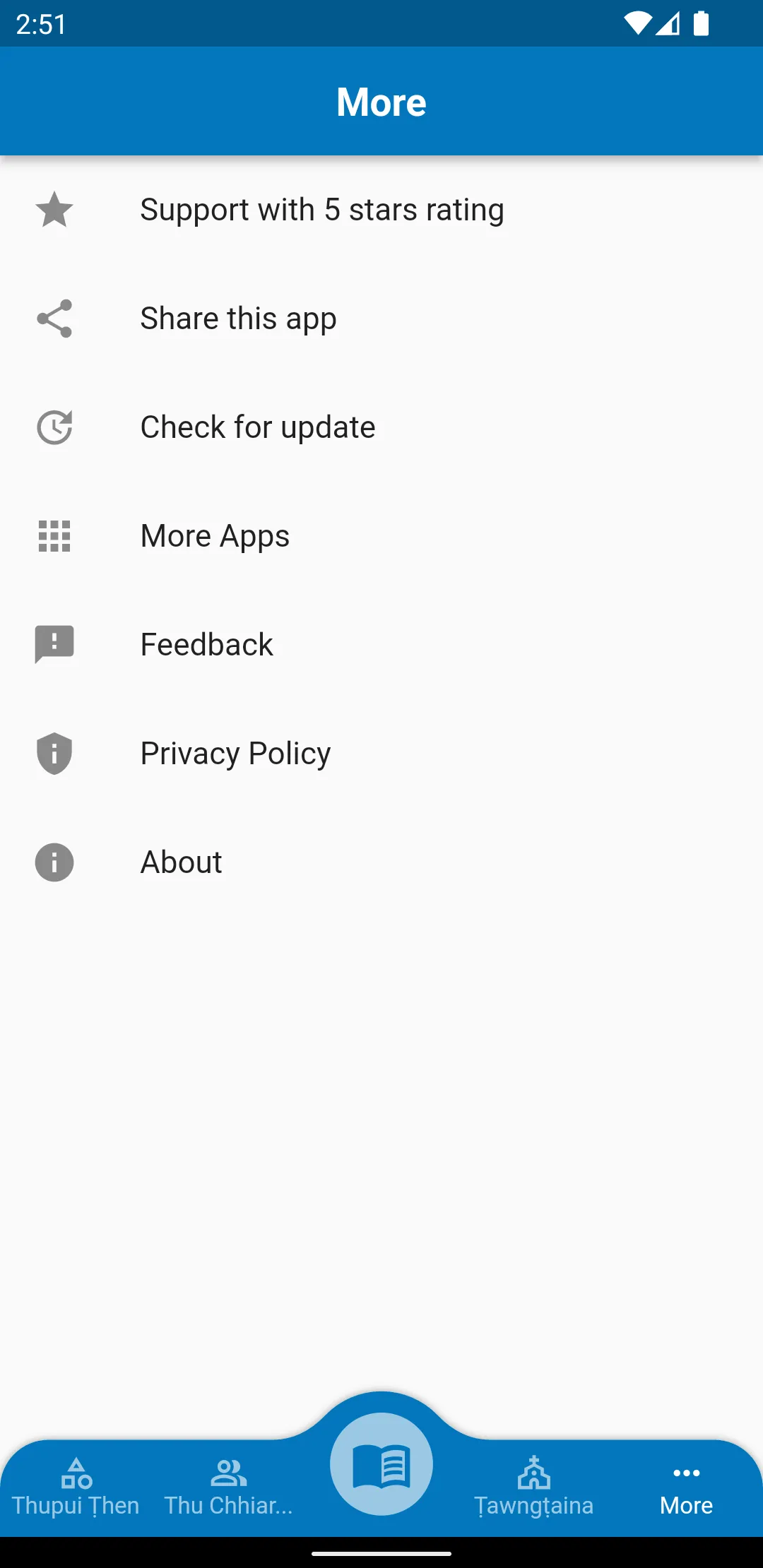Screen dimensions: 763x1568
Task: Open Check for update
Action: 257,427
